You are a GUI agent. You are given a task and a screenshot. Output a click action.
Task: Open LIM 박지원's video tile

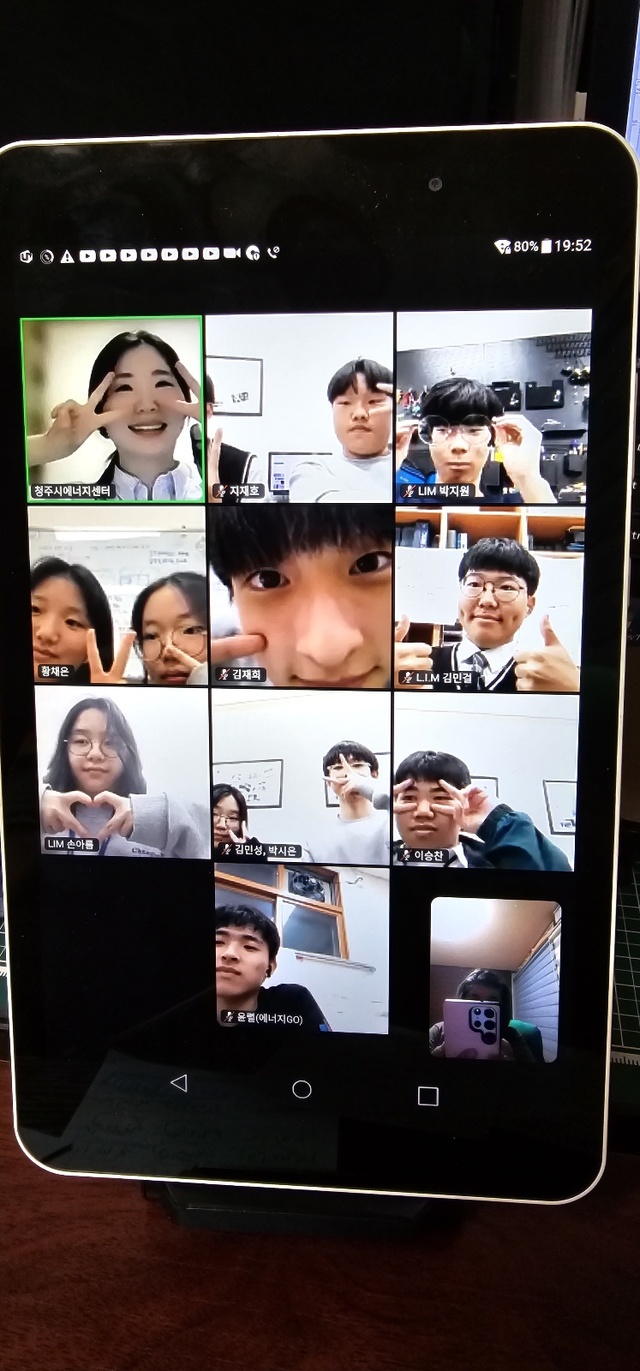[x=494, y=406]
